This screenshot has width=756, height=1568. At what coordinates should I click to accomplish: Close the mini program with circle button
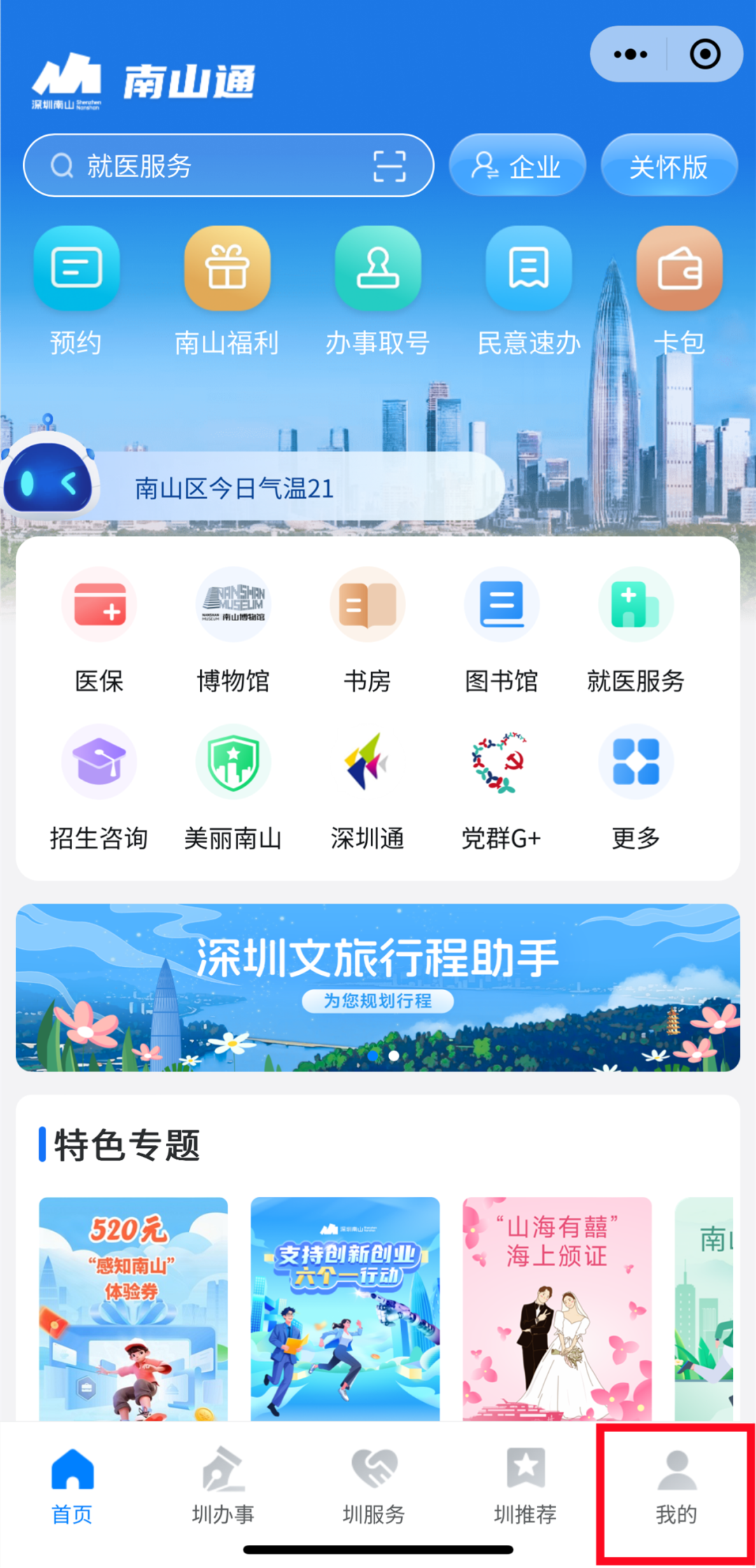(704, 55)
